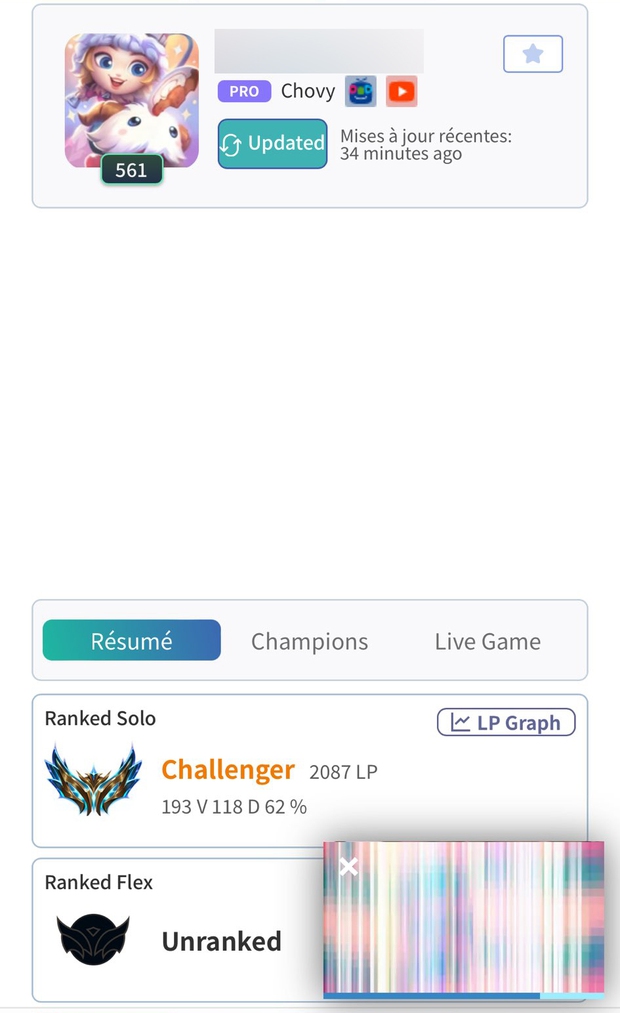Close the floating video overlay
Image resolution: width=620 pixels, height=1013 pixels.
click(x=348, y=866)
